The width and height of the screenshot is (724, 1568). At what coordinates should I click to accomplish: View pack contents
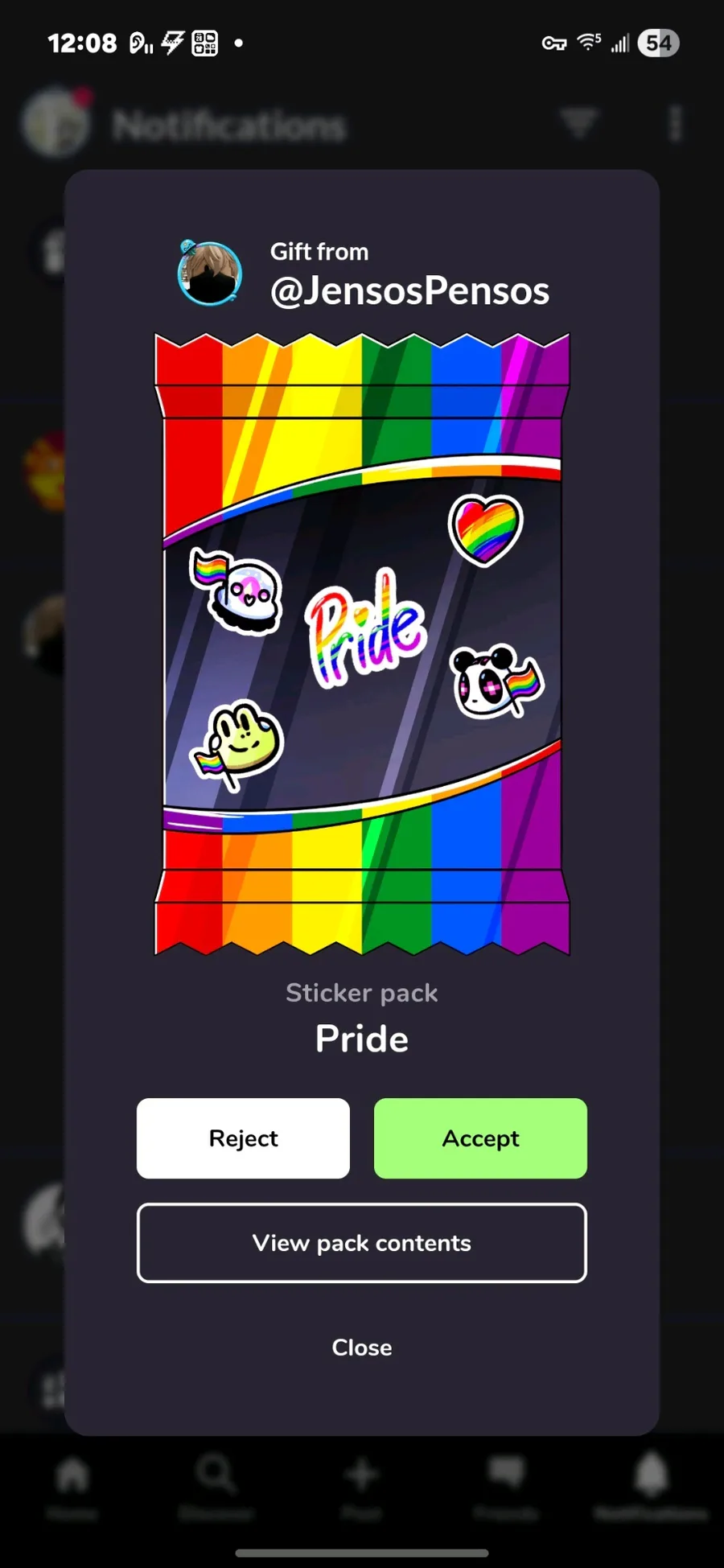coord(361,1242)
